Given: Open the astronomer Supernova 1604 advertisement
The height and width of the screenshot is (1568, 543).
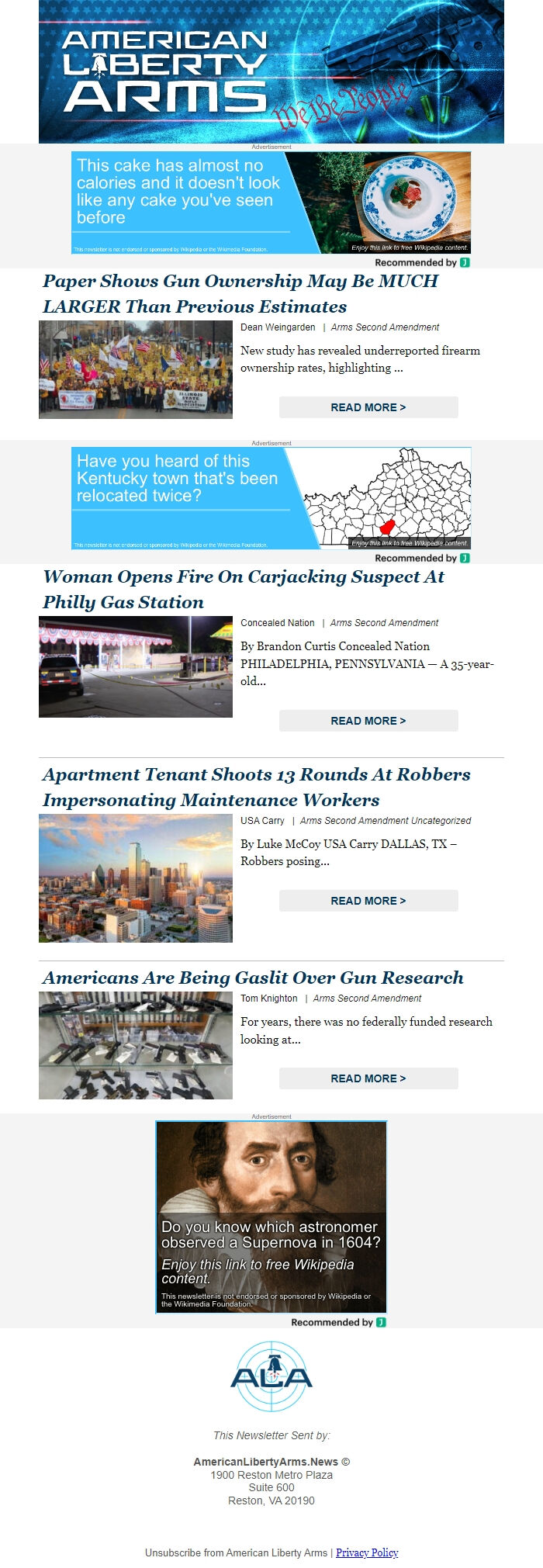Looking at the screenshot, I should [x=271, y=1217].
